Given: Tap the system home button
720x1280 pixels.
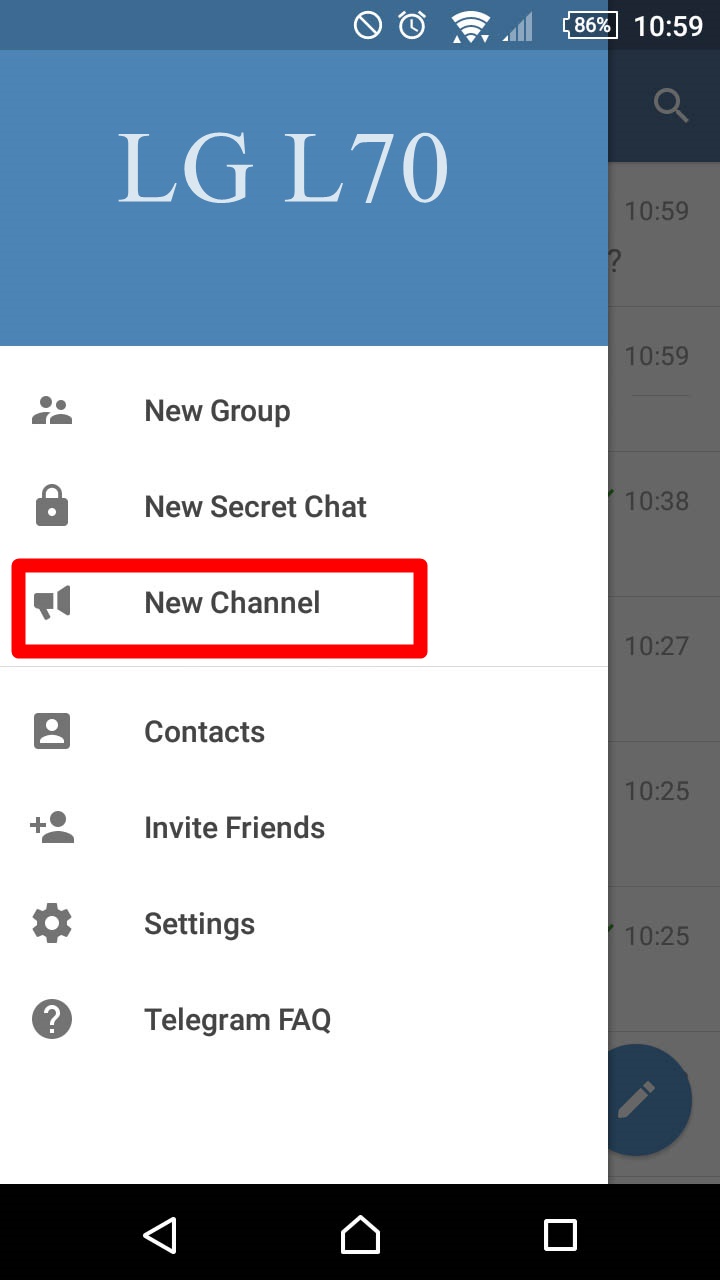Looking at the screenshot, I should (x=360, y=1235).
